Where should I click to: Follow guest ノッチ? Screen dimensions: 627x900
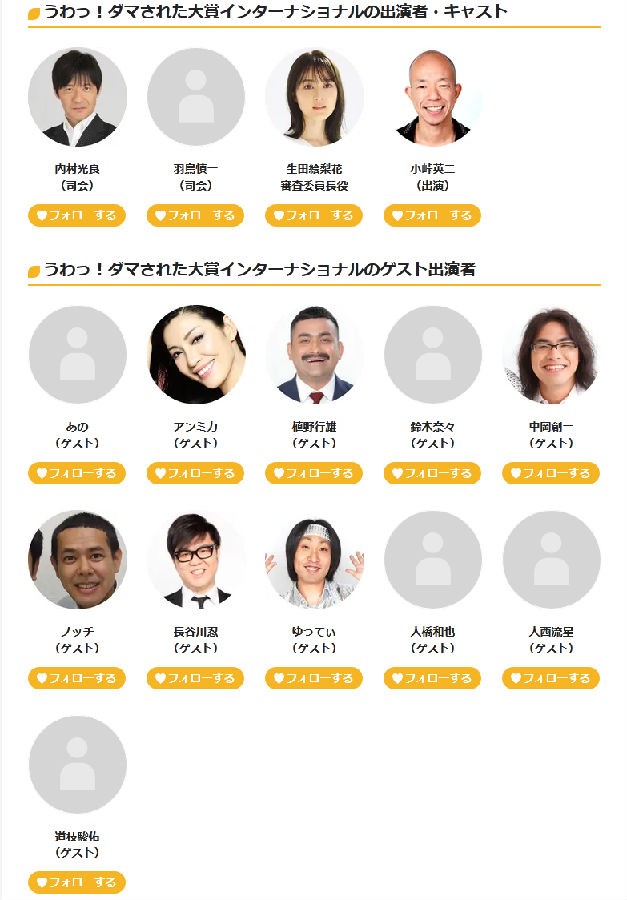[77, 678]
